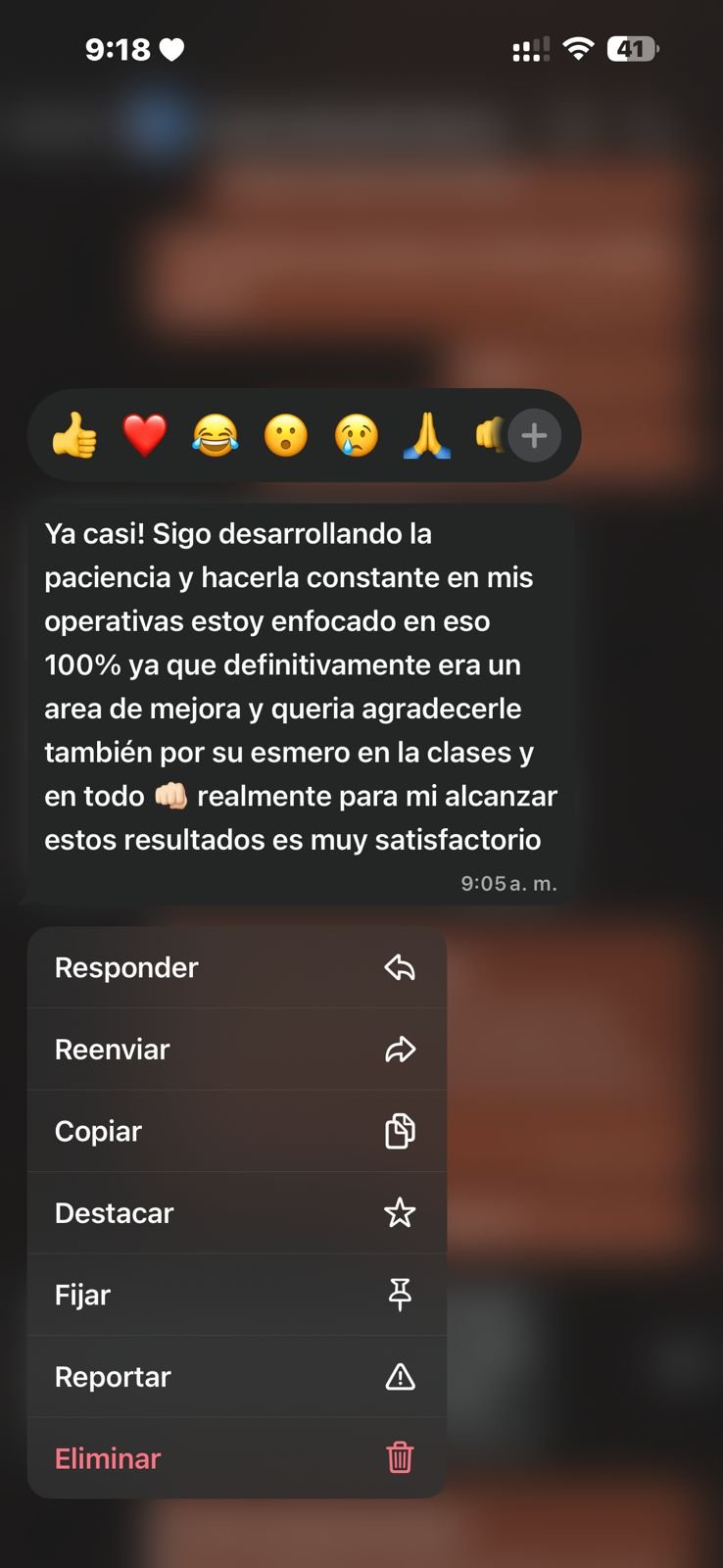Delete the message with Eliminar
Image resolution: width=723 pixels, height=1568 pixels.
237,1458
